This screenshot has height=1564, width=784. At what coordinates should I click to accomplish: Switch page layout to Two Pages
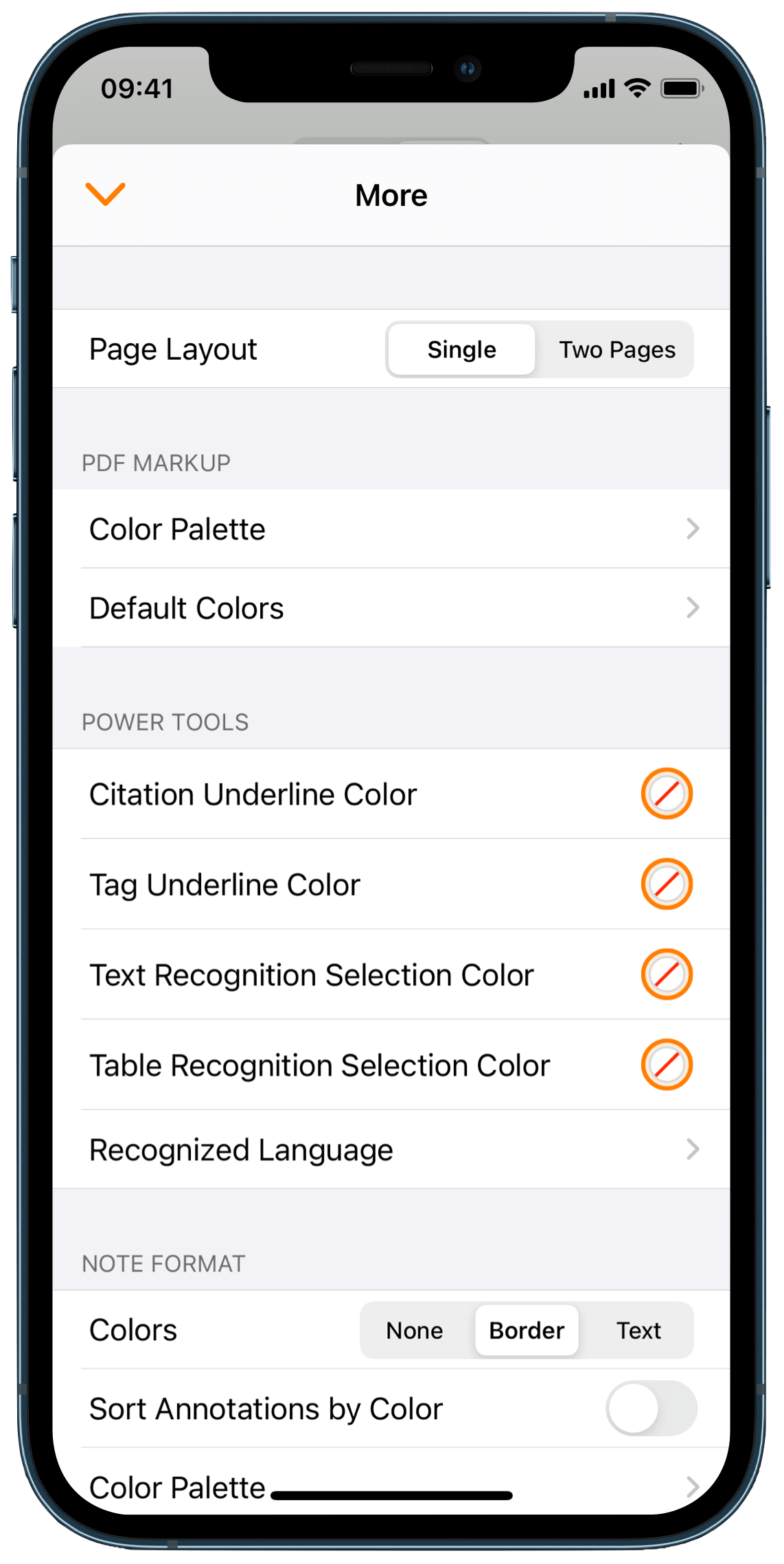(616, 349)
